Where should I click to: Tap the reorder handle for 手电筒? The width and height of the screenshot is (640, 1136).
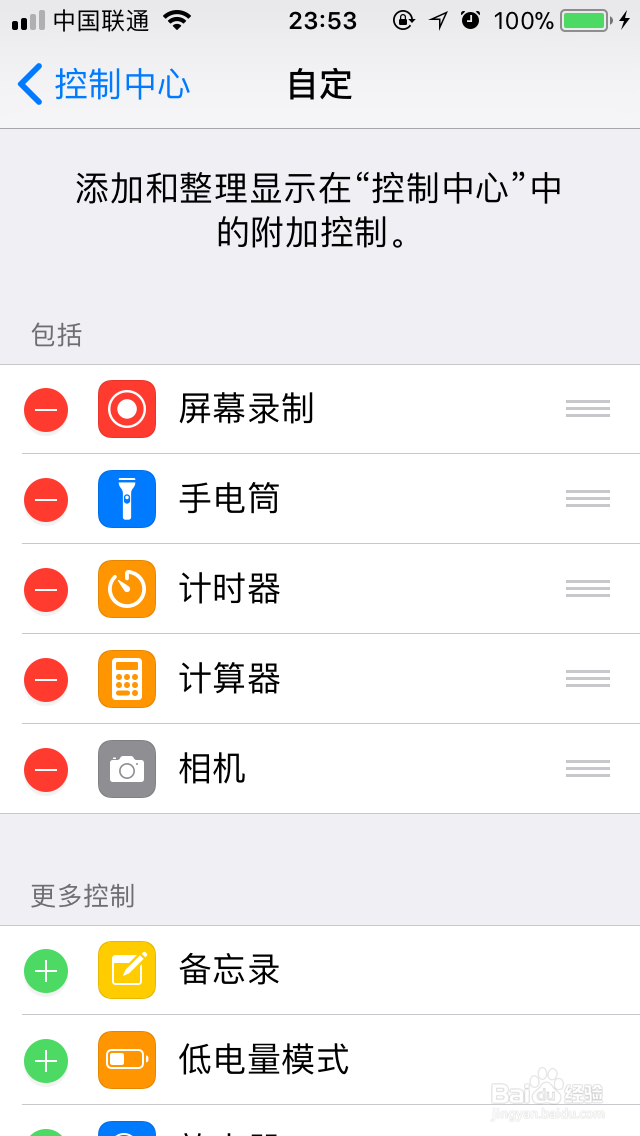[x=587, y=499]
